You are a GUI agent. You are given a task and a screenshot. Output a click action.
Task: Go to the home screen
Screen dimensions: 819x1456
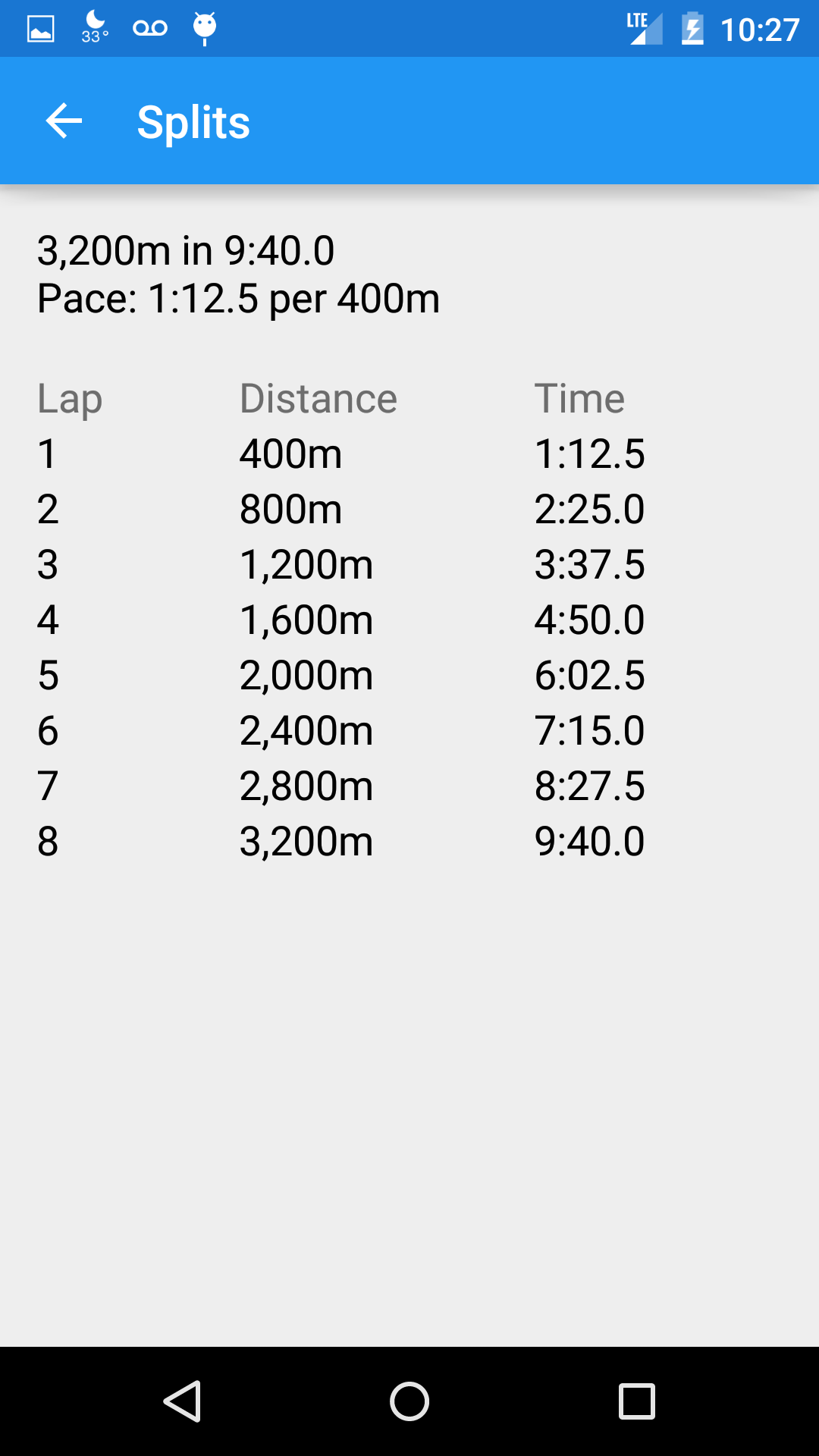click(409, 1401)
